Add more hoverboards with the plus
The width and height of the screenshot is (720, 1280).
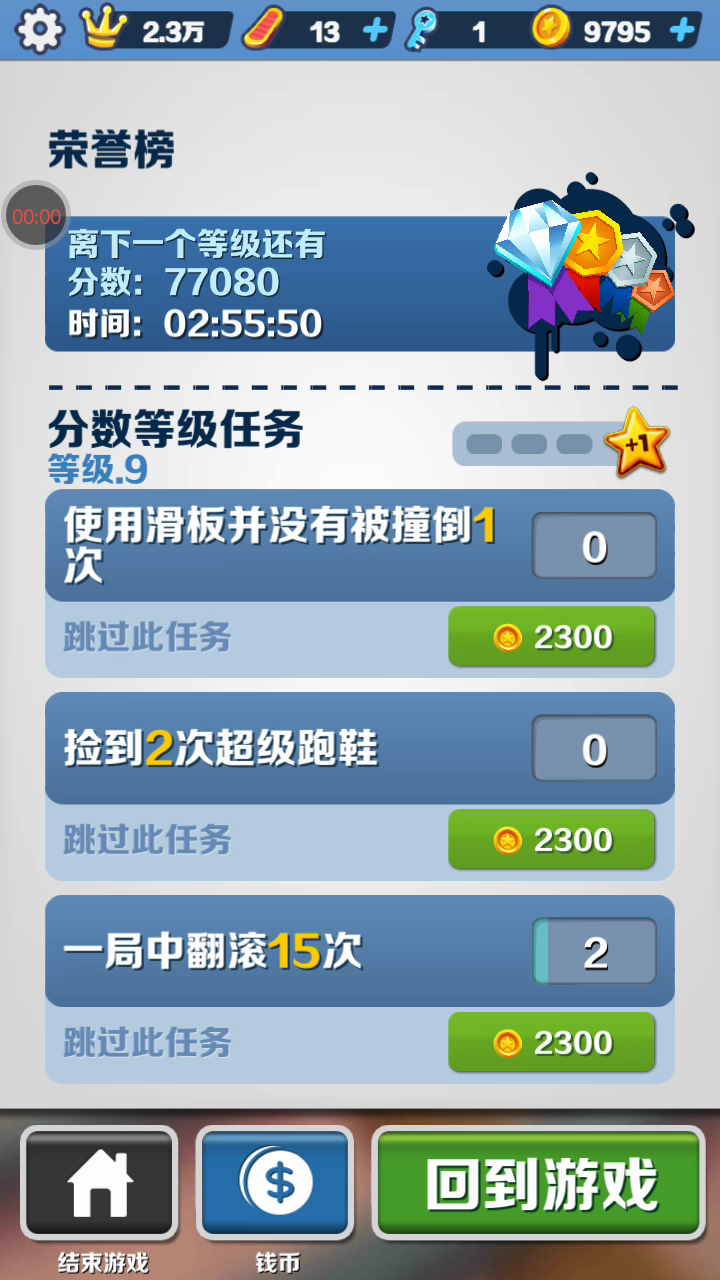tap(376, 31)
